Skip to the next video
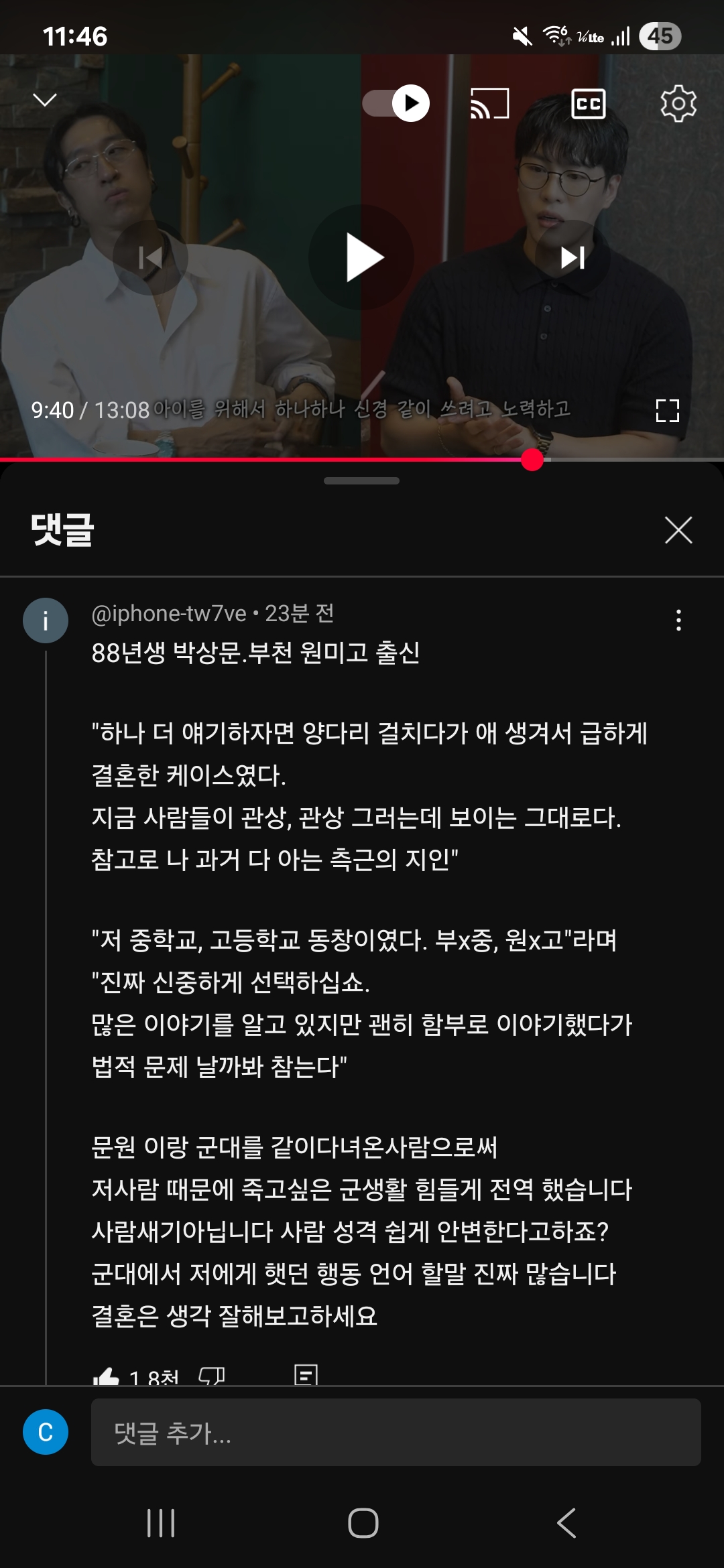Image resolution: width=724 pixels, height=1568 pixels. point(572,257)
